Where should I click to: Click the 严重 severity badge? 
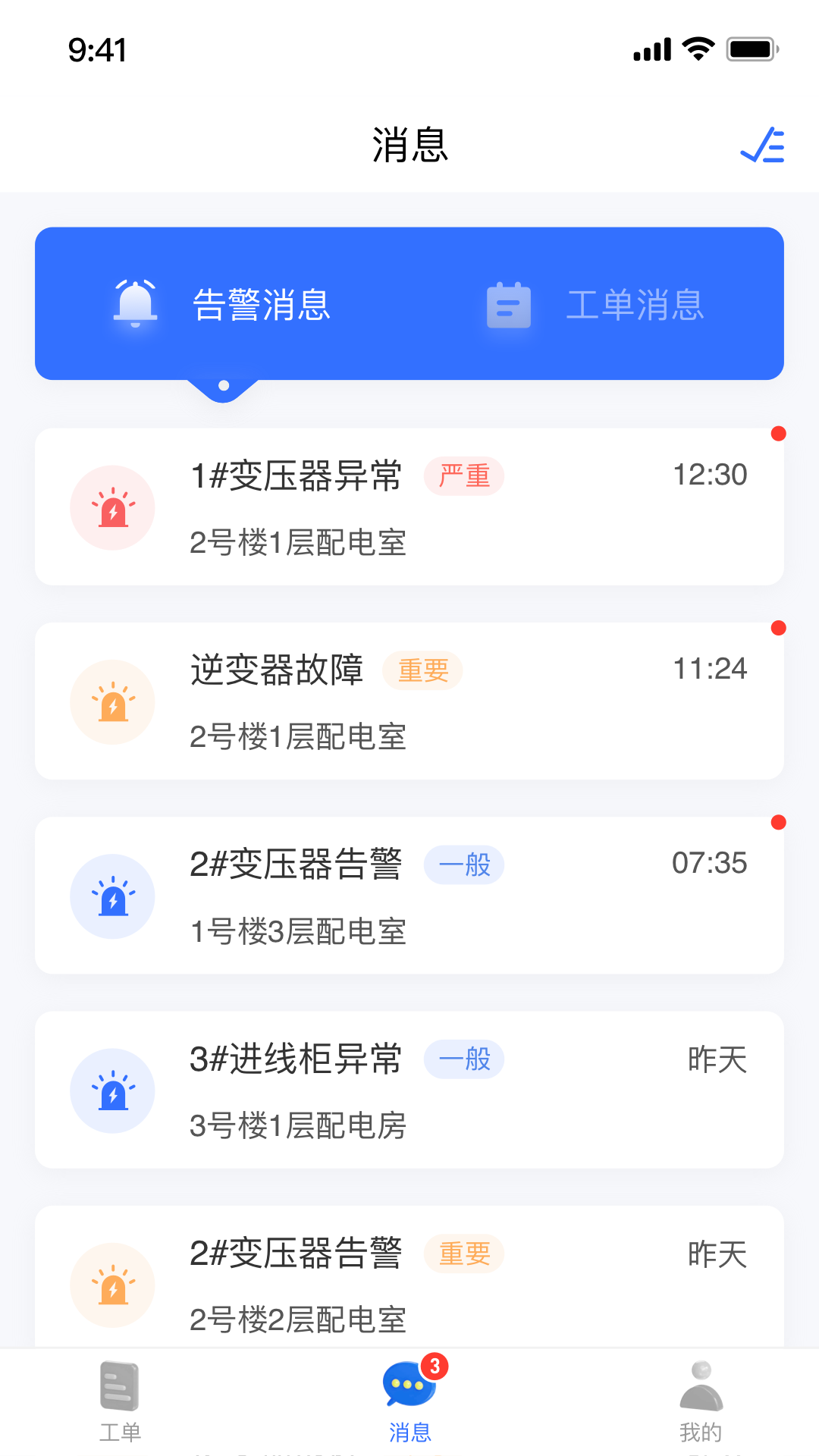[x=464, y=476]
